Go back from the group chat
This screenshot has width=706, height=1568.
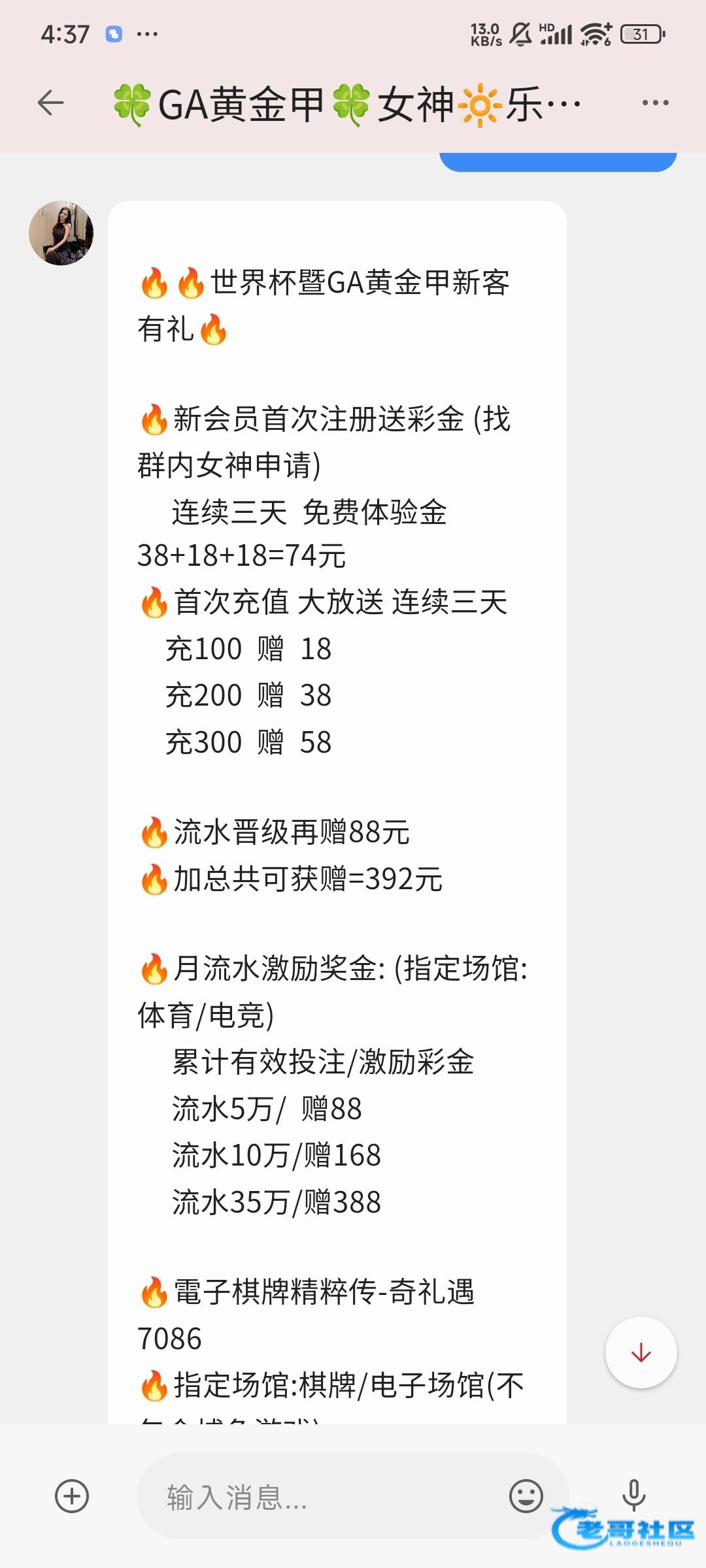click(x=50, y=103)
